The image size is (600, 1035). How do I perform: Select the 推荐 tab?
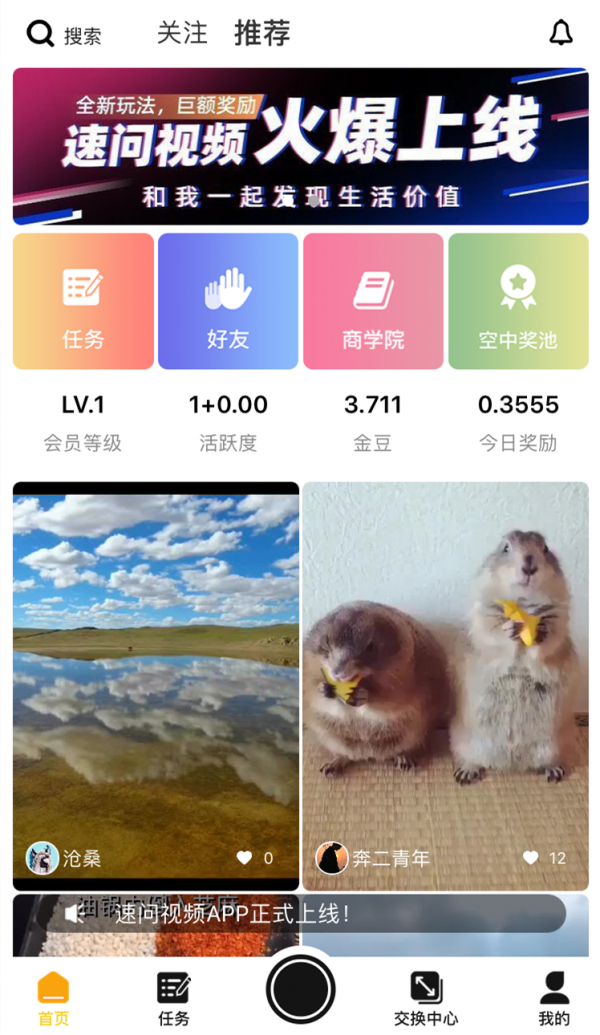click(262, 33)
